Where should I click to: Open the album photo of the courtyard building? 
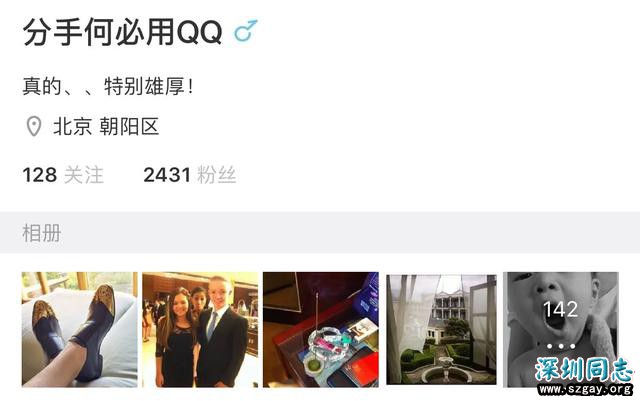[x=441, y=329]
